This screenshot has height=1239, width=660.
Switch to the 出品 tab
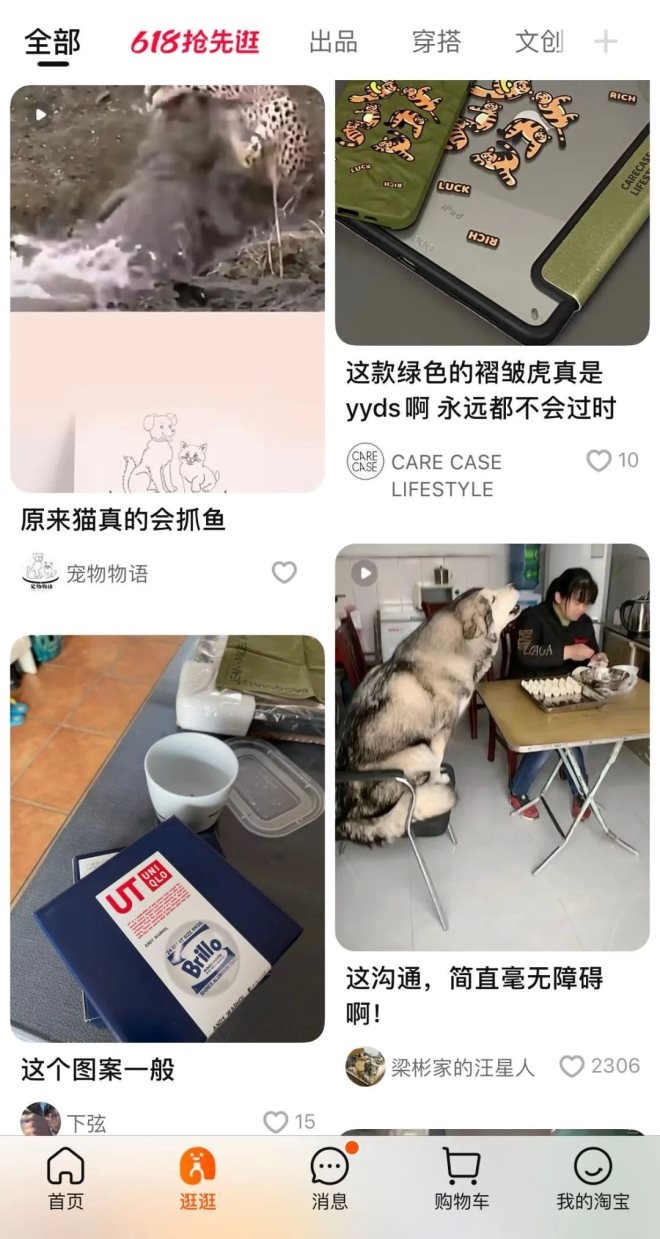click(333, 42)
